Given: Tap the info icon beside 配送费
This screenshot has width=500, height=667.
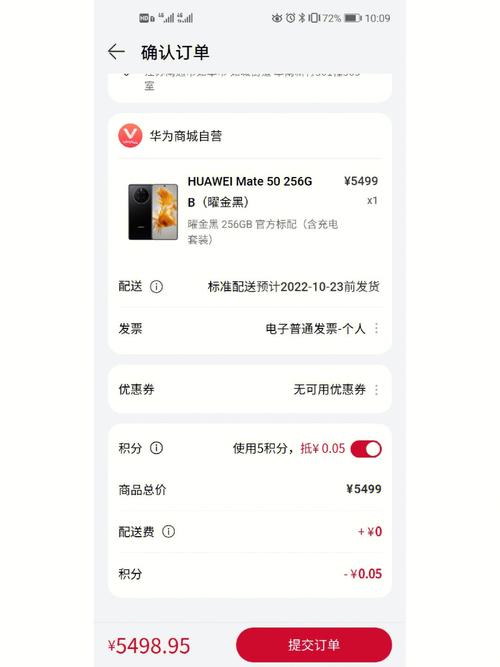Looking at the screenshot, I should (169, 531).
